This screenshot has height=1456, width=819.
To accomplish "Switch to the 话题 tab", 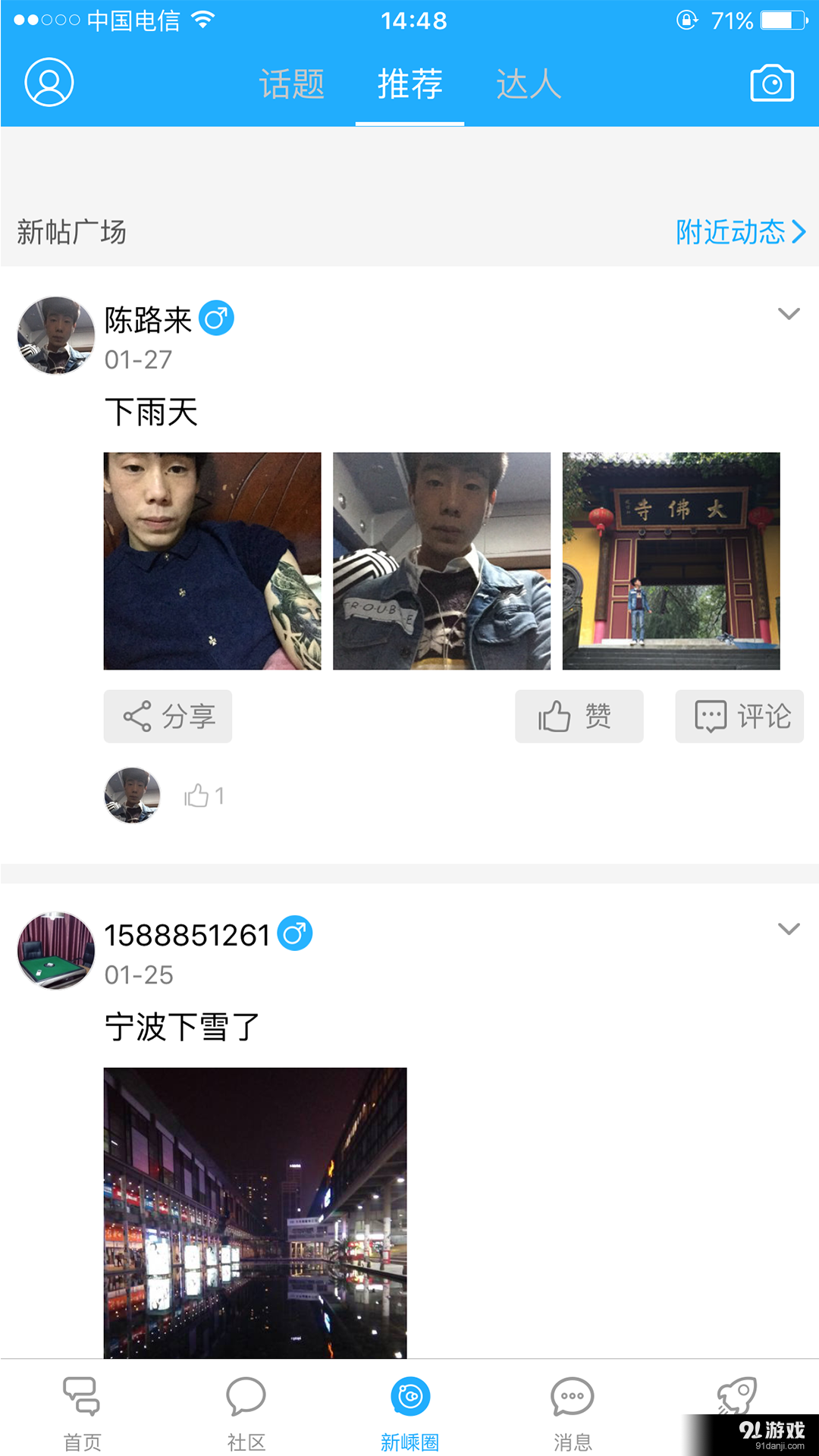I will (x=292, y=83).
